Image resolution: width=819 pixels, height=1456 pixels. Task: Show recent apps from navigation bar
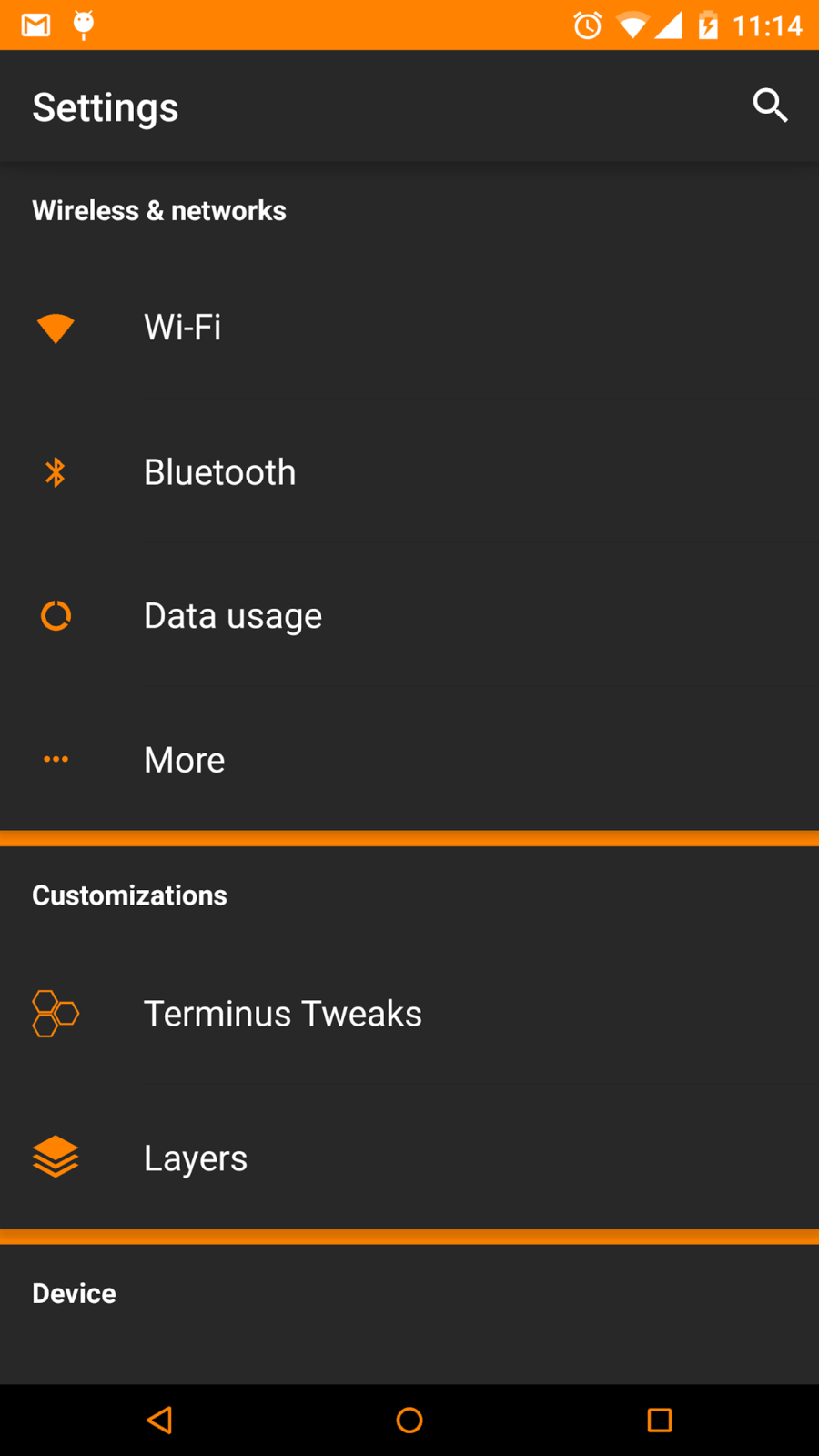pyautogui.click(x=659, y=1420)
